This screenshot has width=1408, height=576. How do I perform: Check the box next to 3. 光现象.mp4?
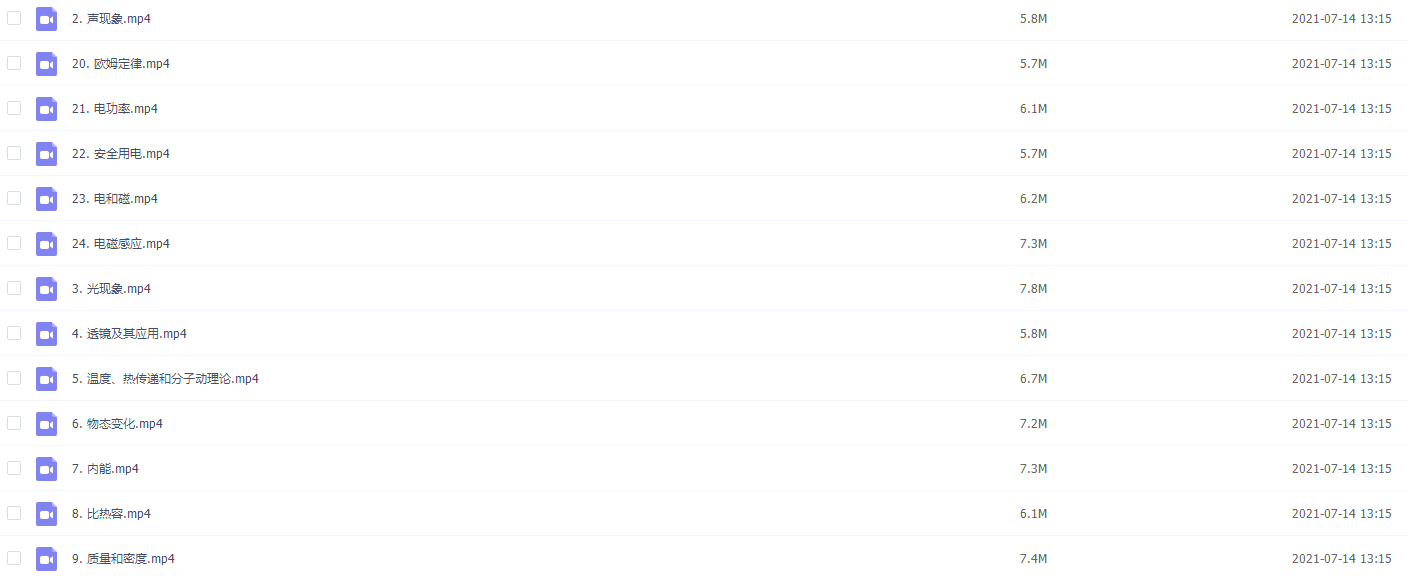tap(14, 288)
